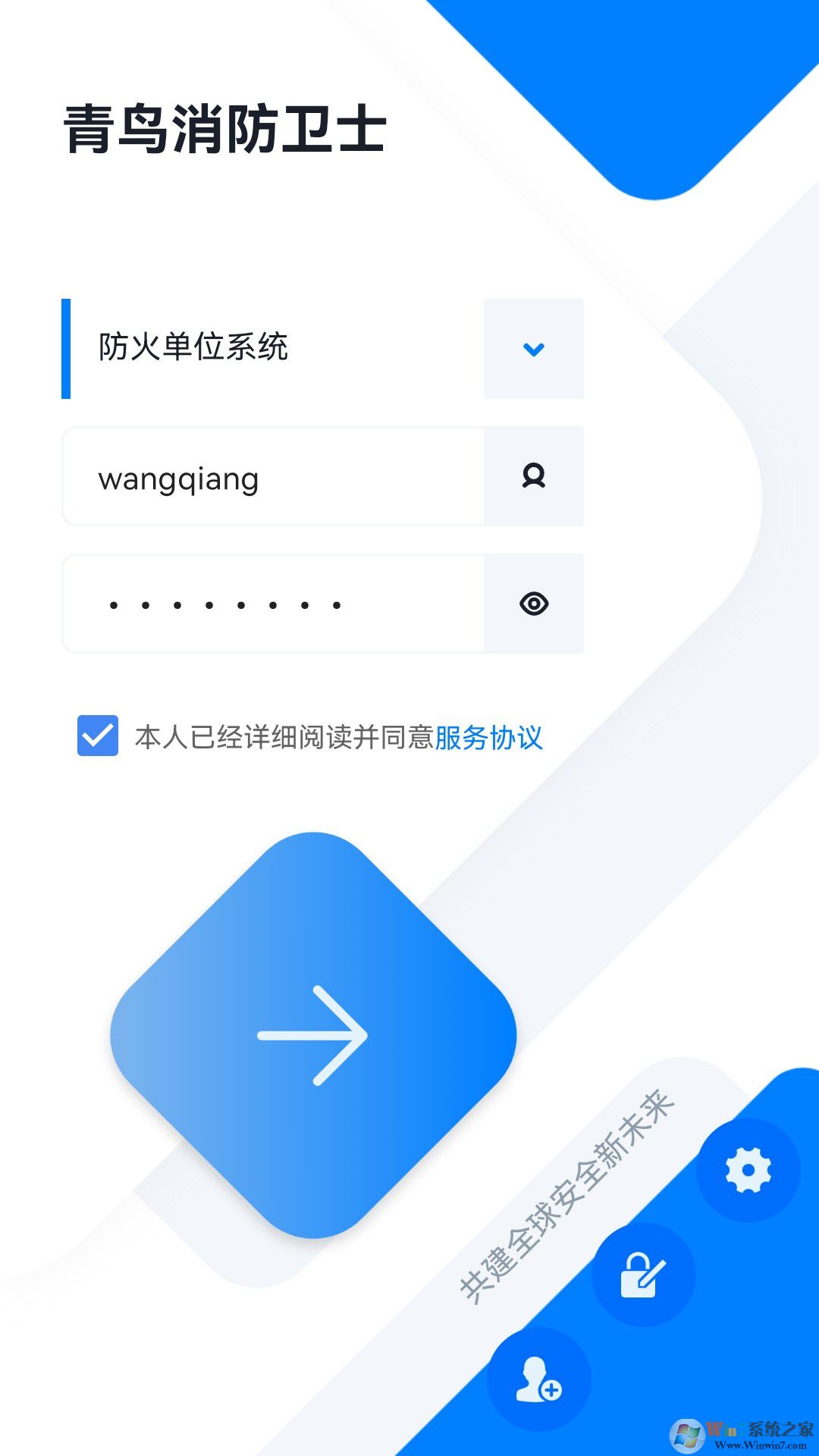819x1456 pixels.
Task: Tap the password input field
Action: coord(273,604)
